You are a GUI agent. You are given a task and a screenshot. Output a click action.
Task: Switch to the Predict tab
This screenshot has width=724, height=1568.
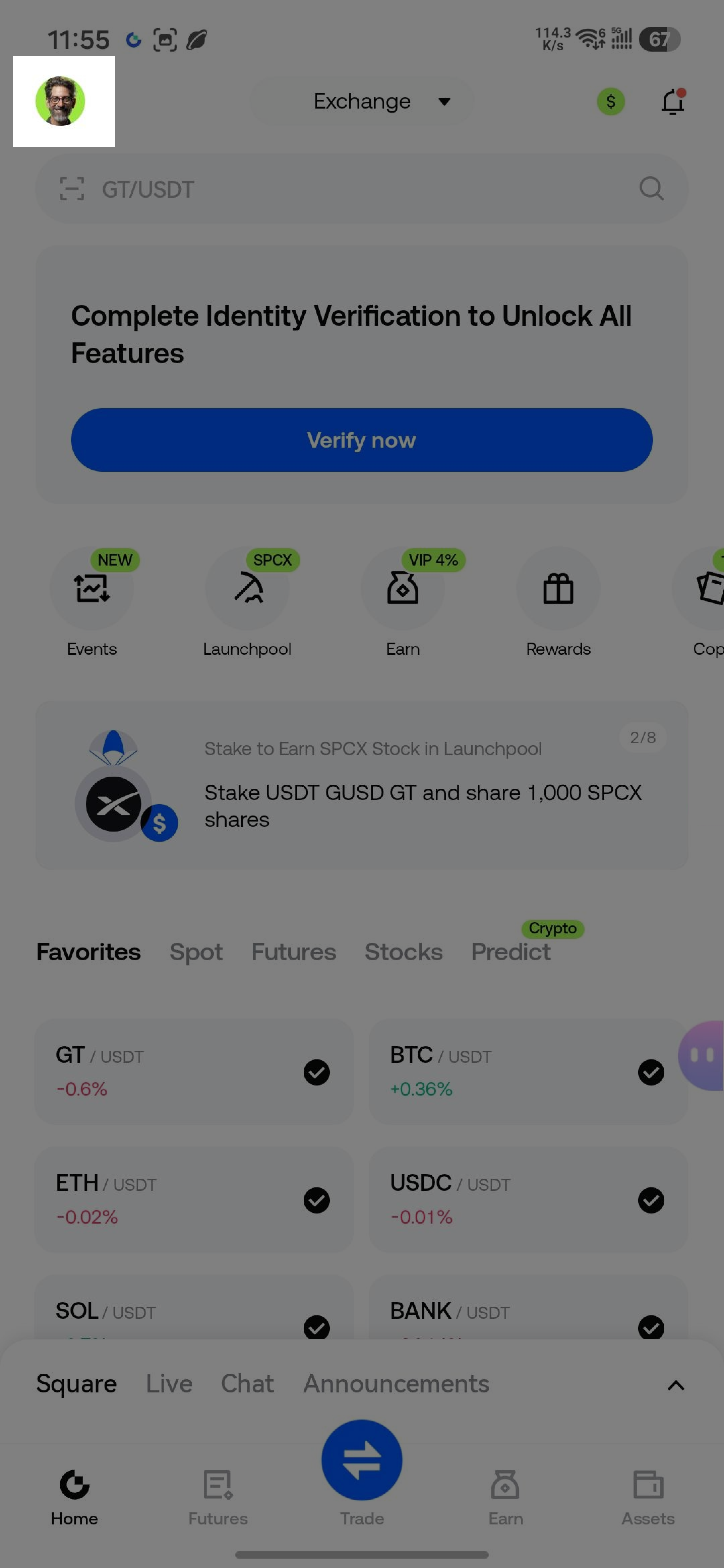511,952
